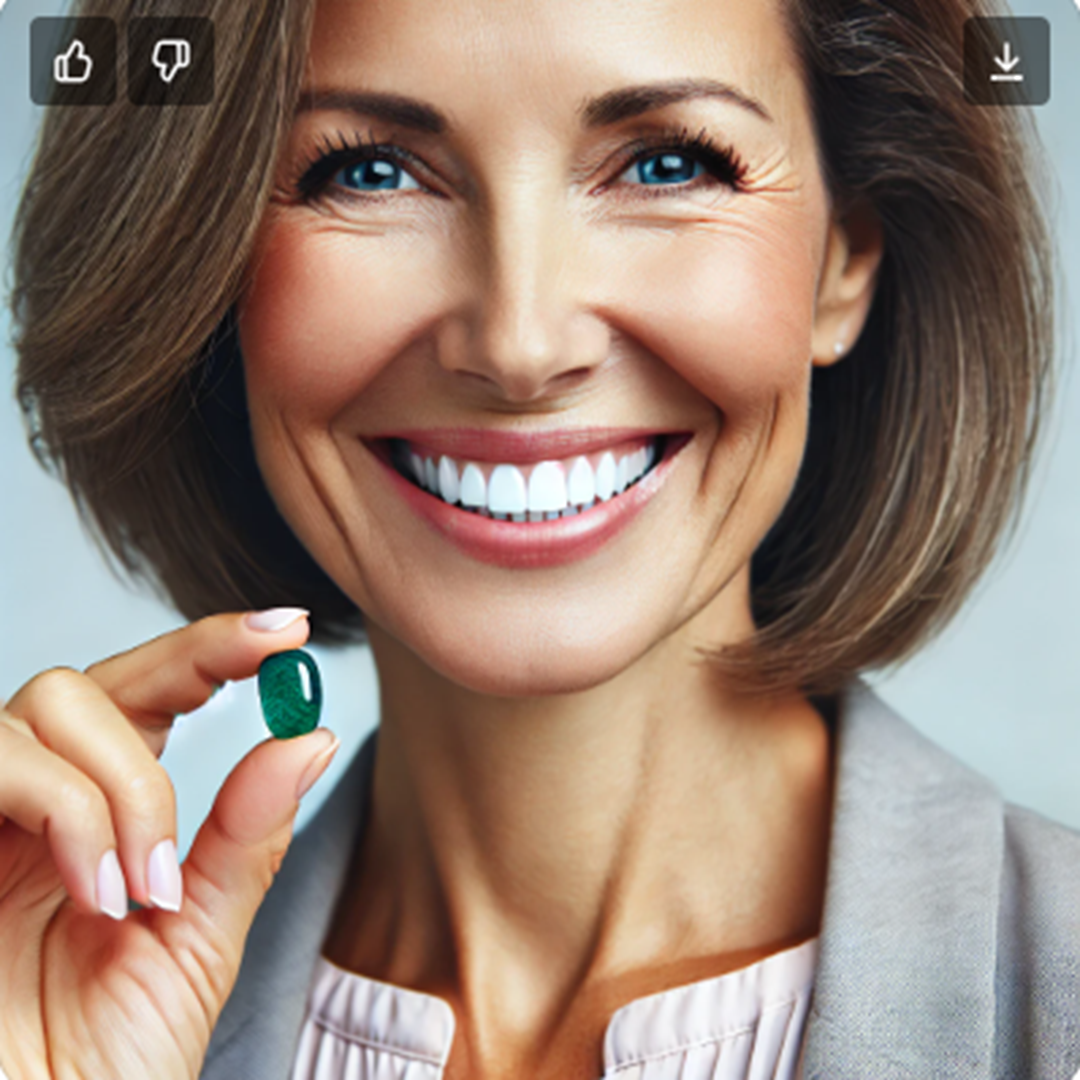Give the image a thumbs down
Viewport: 1080px width, 1080px height.
(x=171, y=61)
